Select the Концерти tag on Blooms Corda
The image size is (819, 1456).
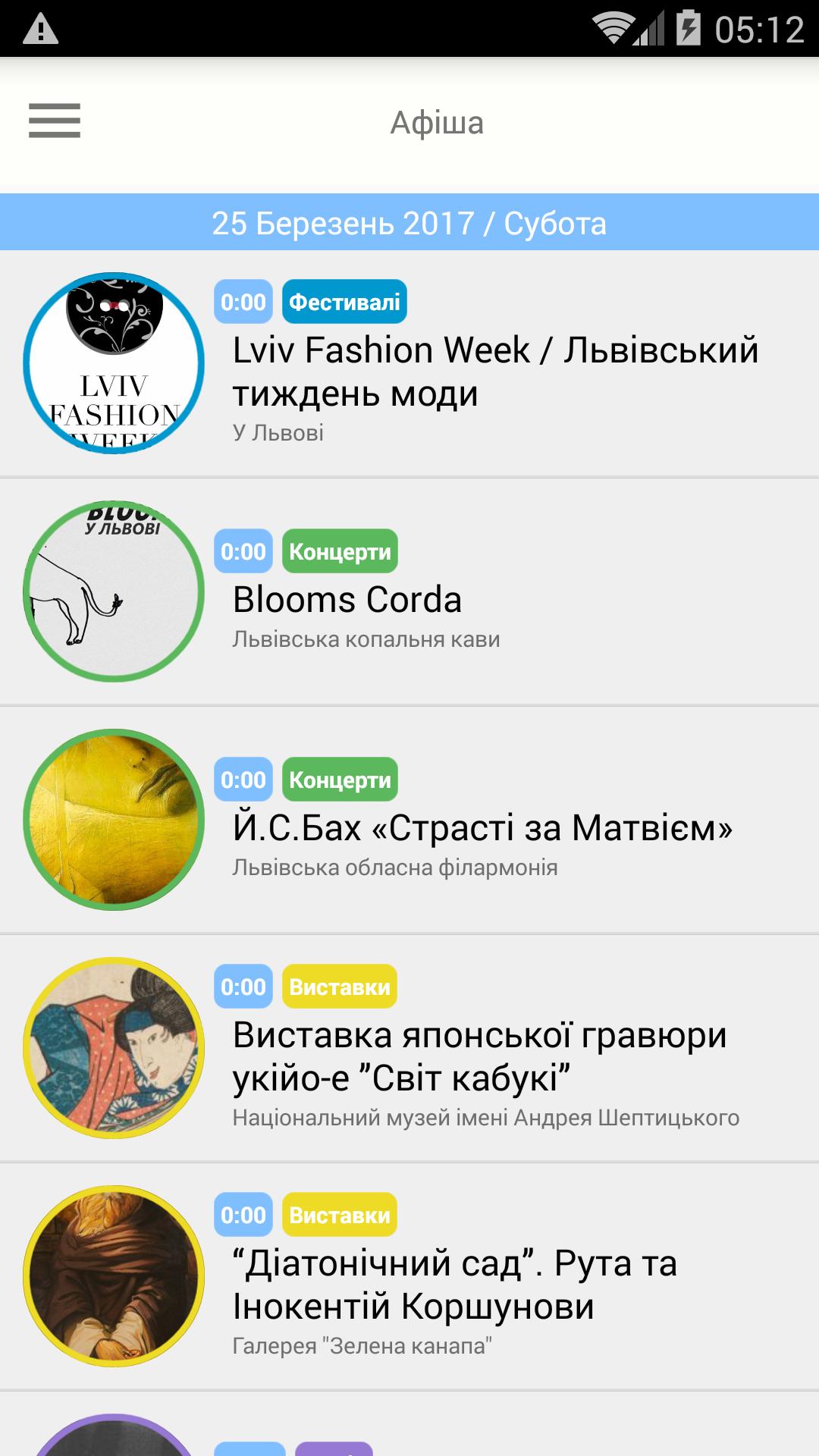(x=340, y=552)
